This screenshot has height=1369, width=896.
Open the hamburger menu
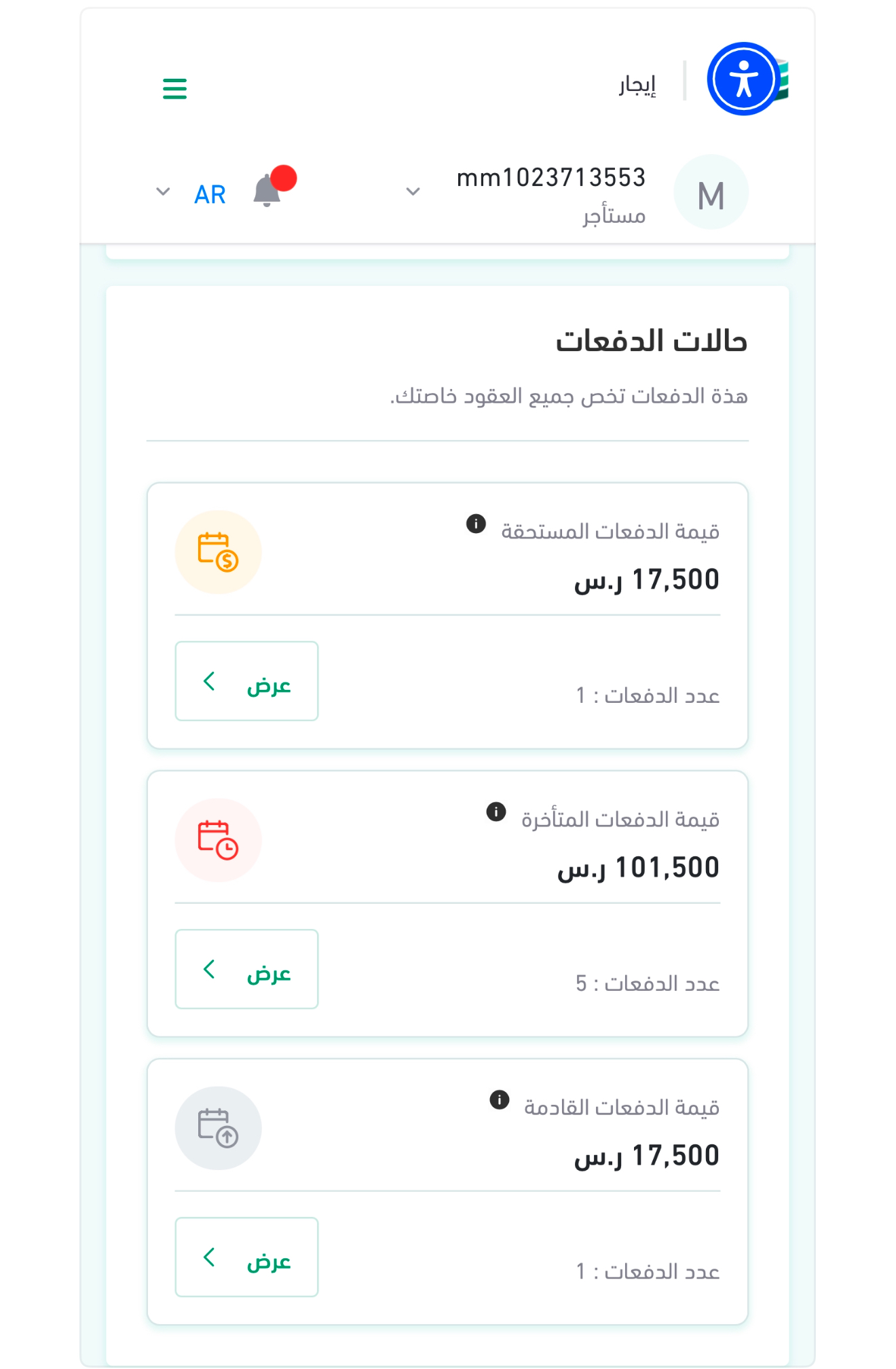click(x=174, y=89)
